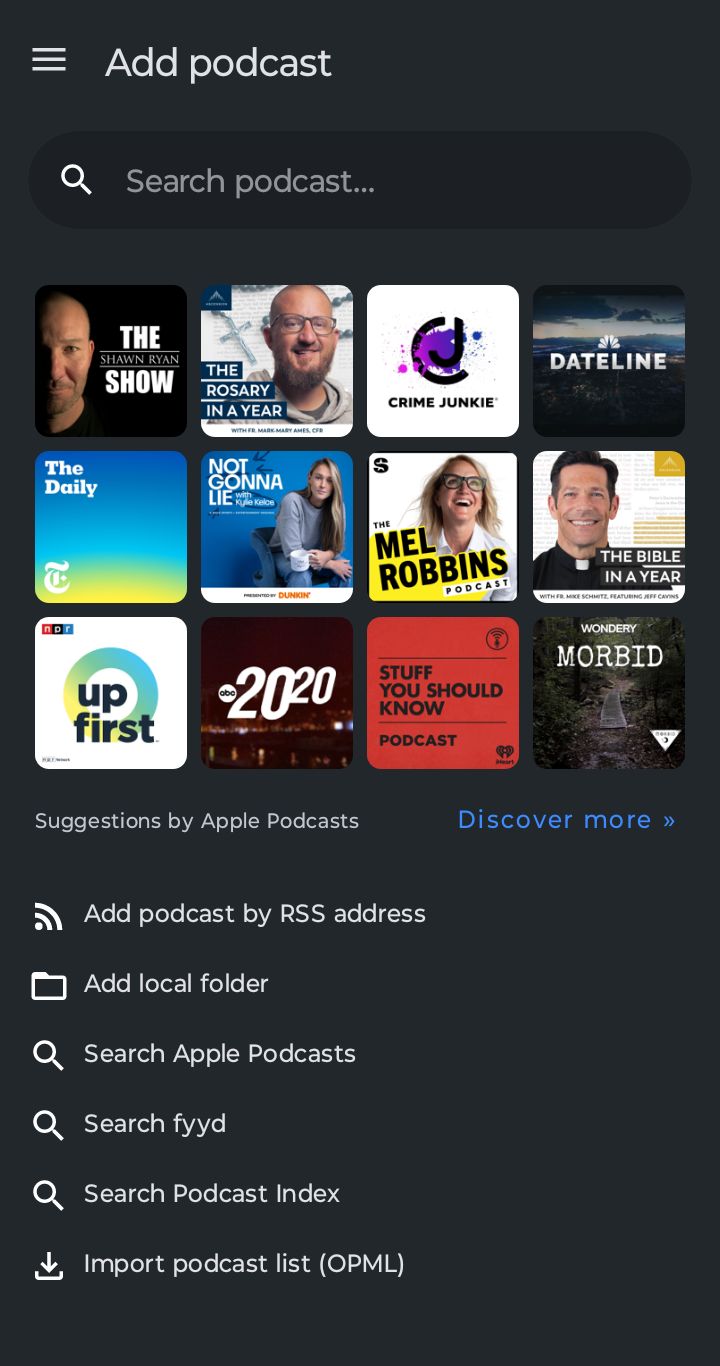Click the OPML import download icon
Viewport: 720px width, 1366px height.
[48, 1266]
